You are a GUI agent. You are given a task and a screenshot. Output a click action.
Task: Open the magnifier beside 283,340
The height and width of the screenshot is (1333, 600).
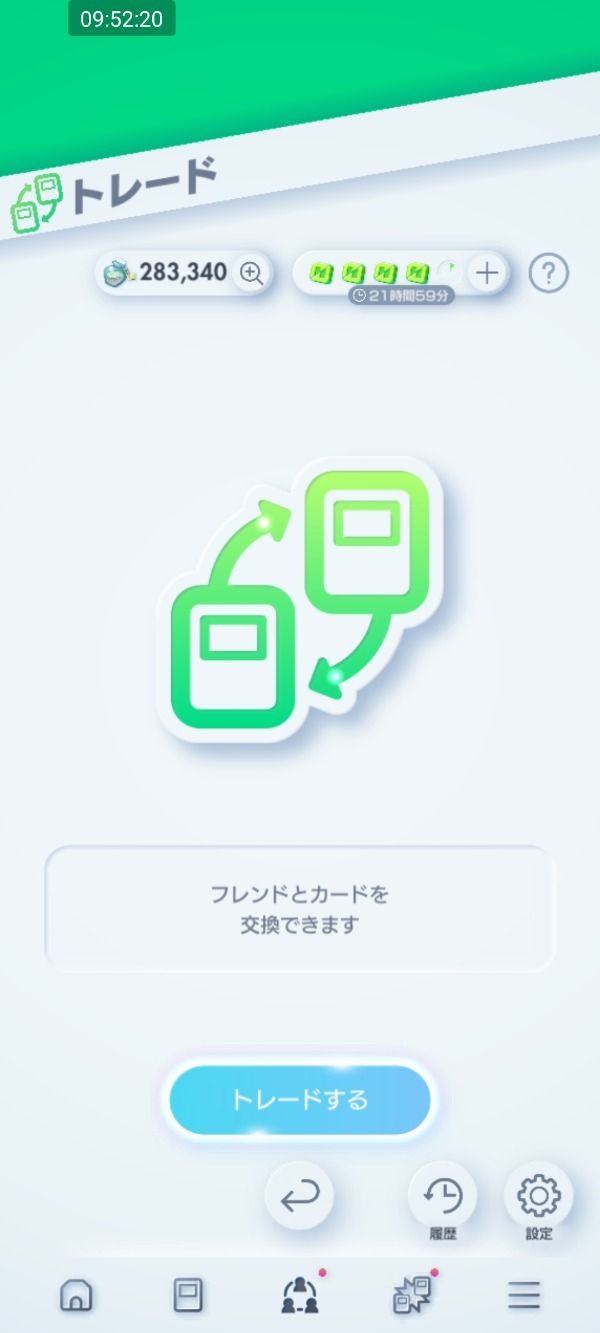(251, 273)
